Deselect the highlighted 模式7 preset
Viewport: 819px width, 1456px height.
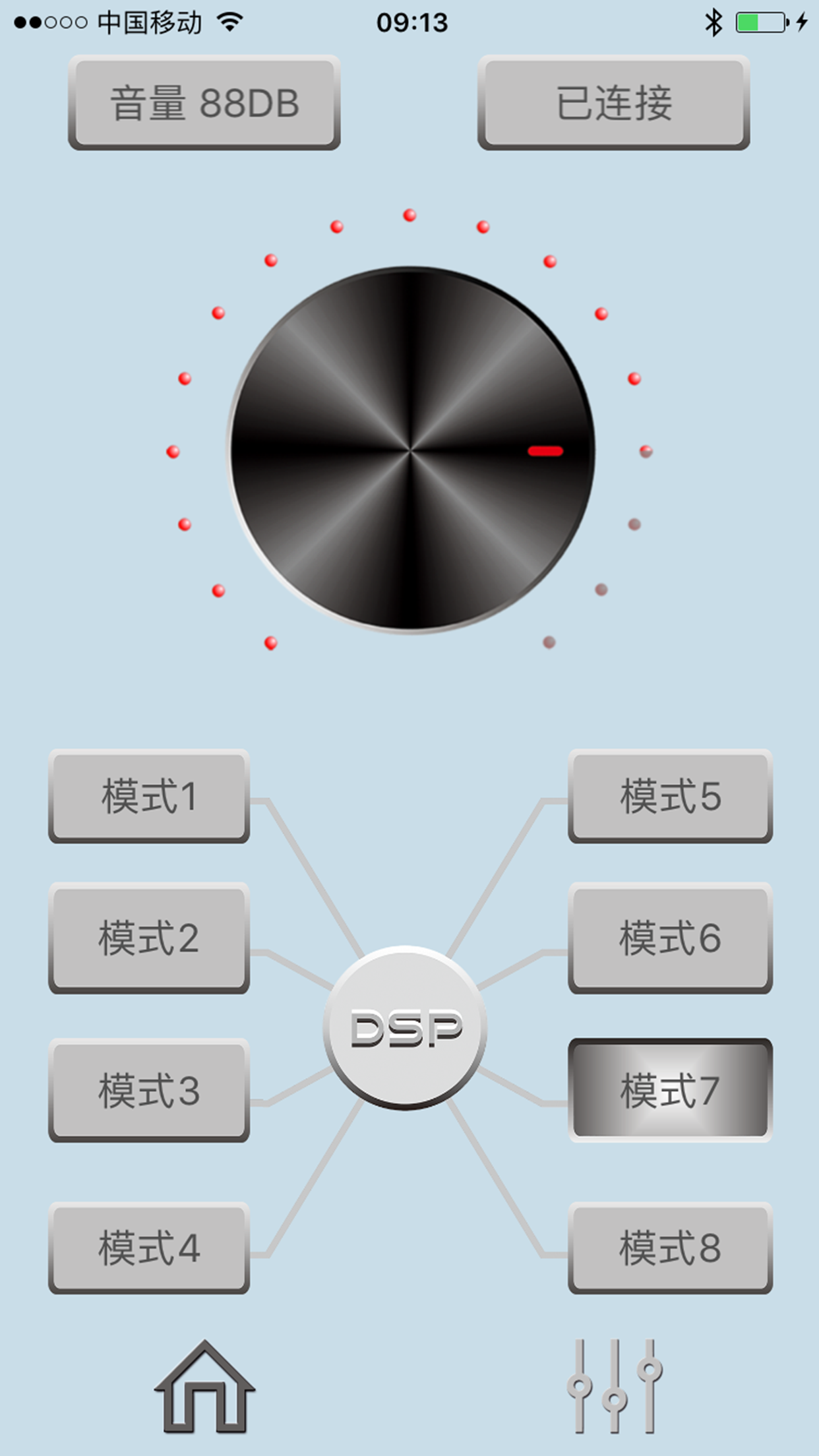[x=669, y=1088]
